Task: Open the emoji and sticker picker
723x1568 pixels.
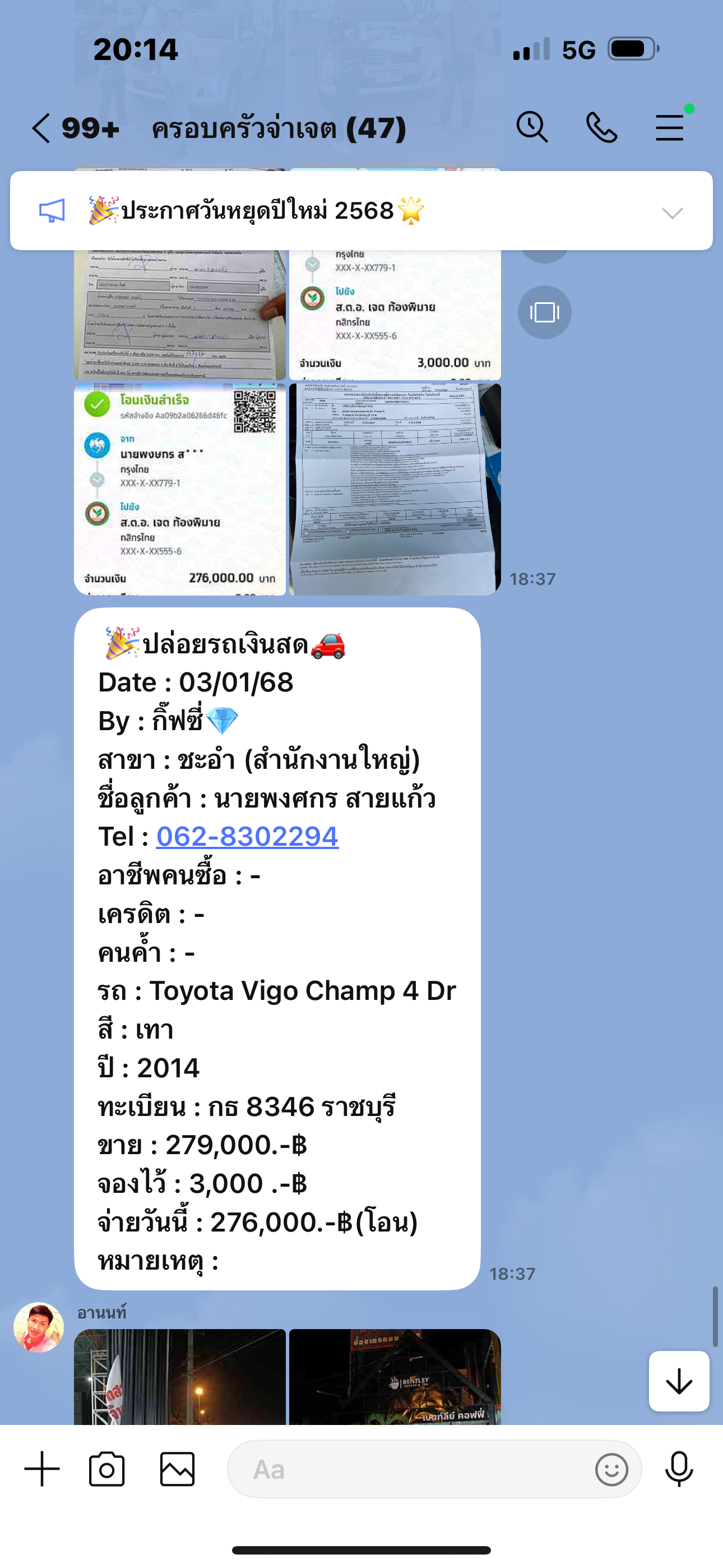Action: (x=611, y=1469)
